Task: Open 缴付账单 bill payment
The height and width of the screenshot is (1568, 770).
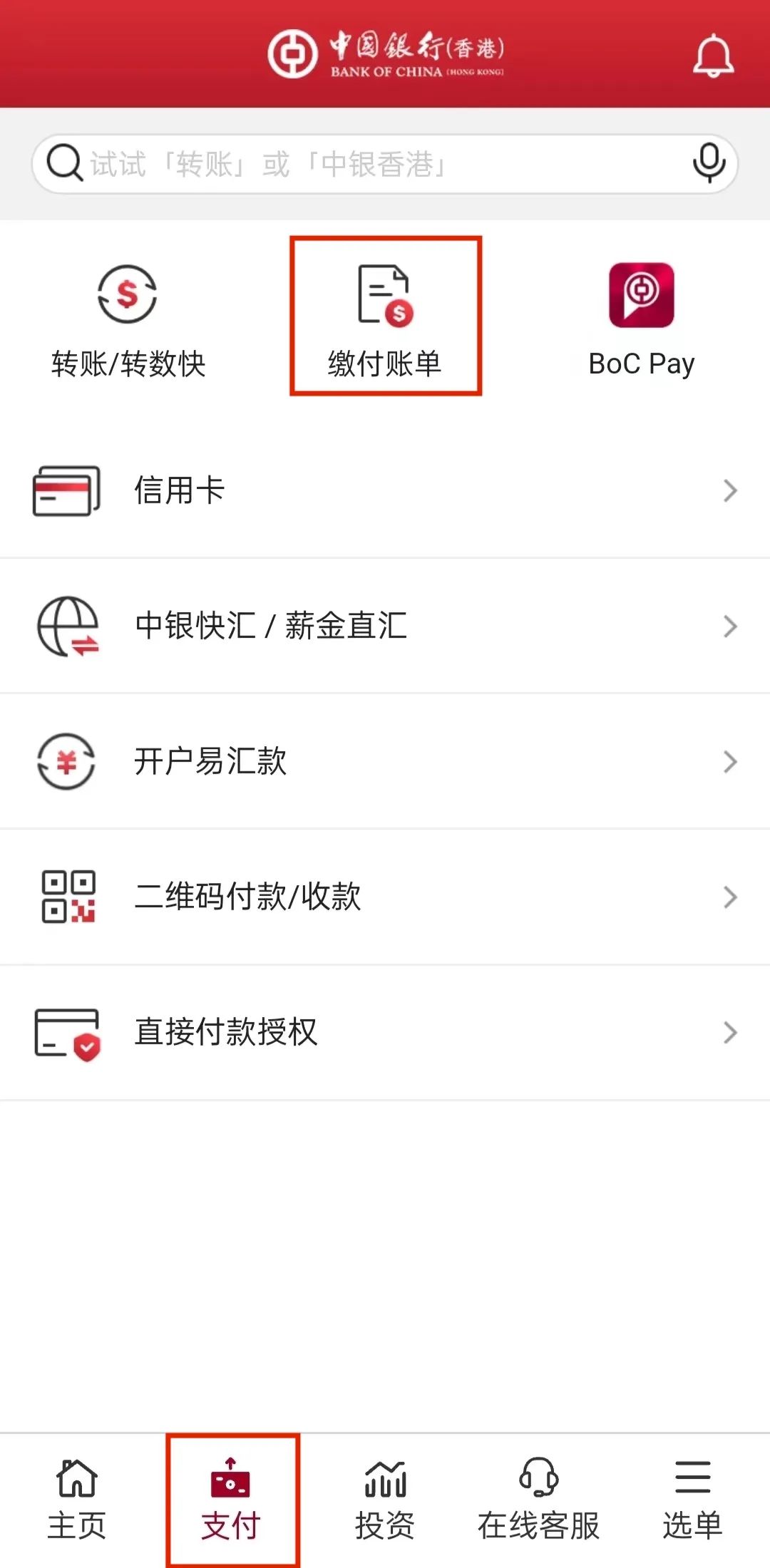Action: coord(385,317)
